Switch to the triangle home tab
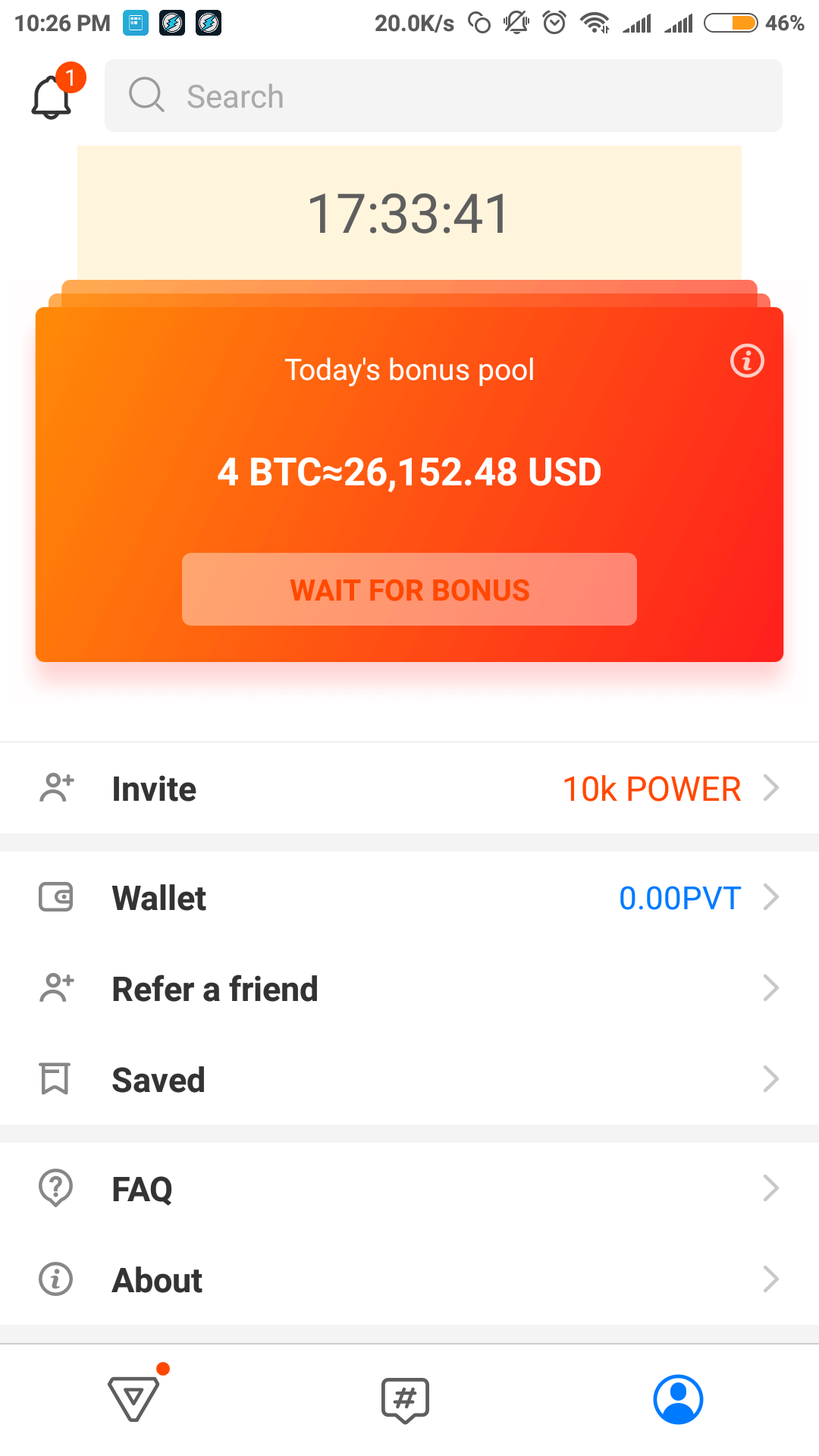This screenshot has height=1456, width=819. tap(134, 1398)
